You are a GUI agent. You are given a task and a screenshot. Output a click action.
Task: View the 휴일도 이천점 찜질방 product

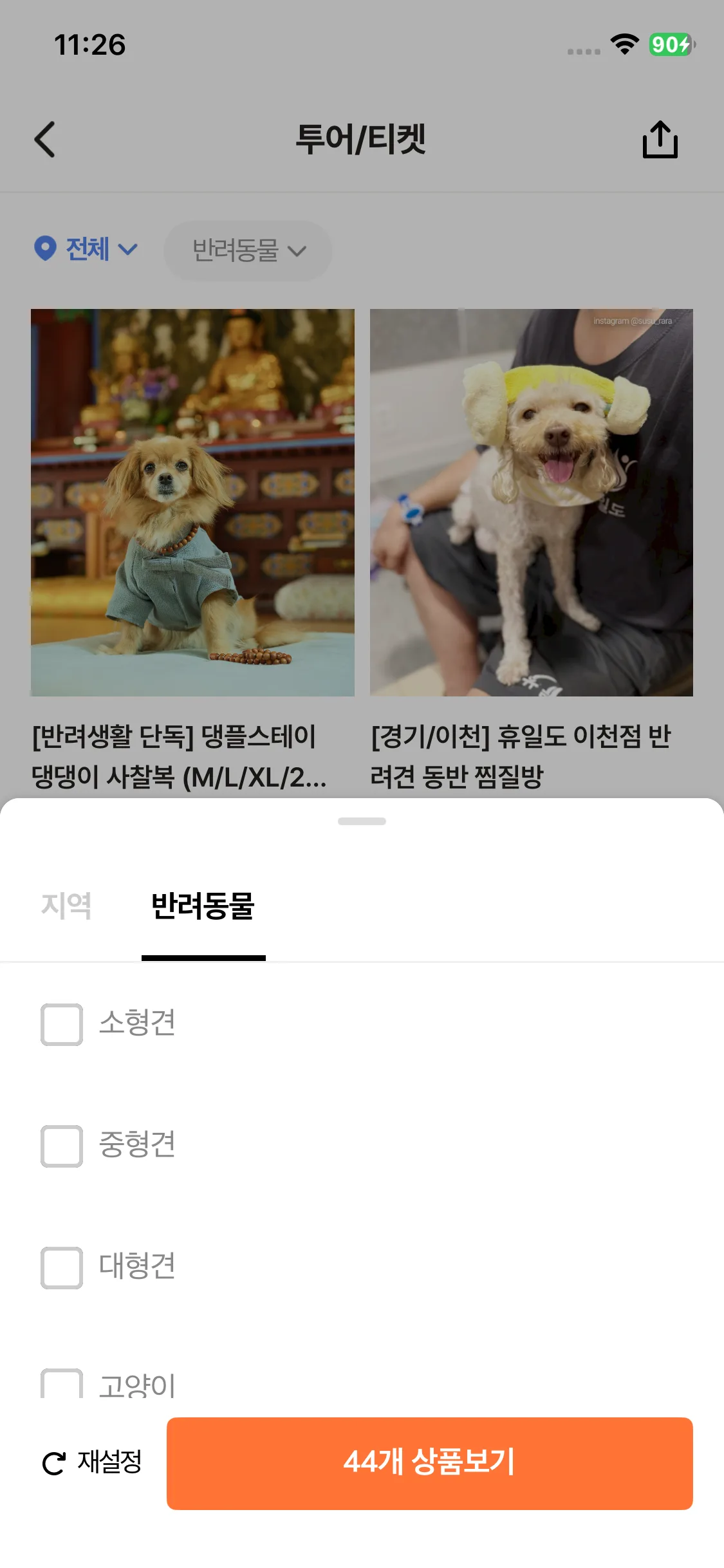[x=531, y=502]
